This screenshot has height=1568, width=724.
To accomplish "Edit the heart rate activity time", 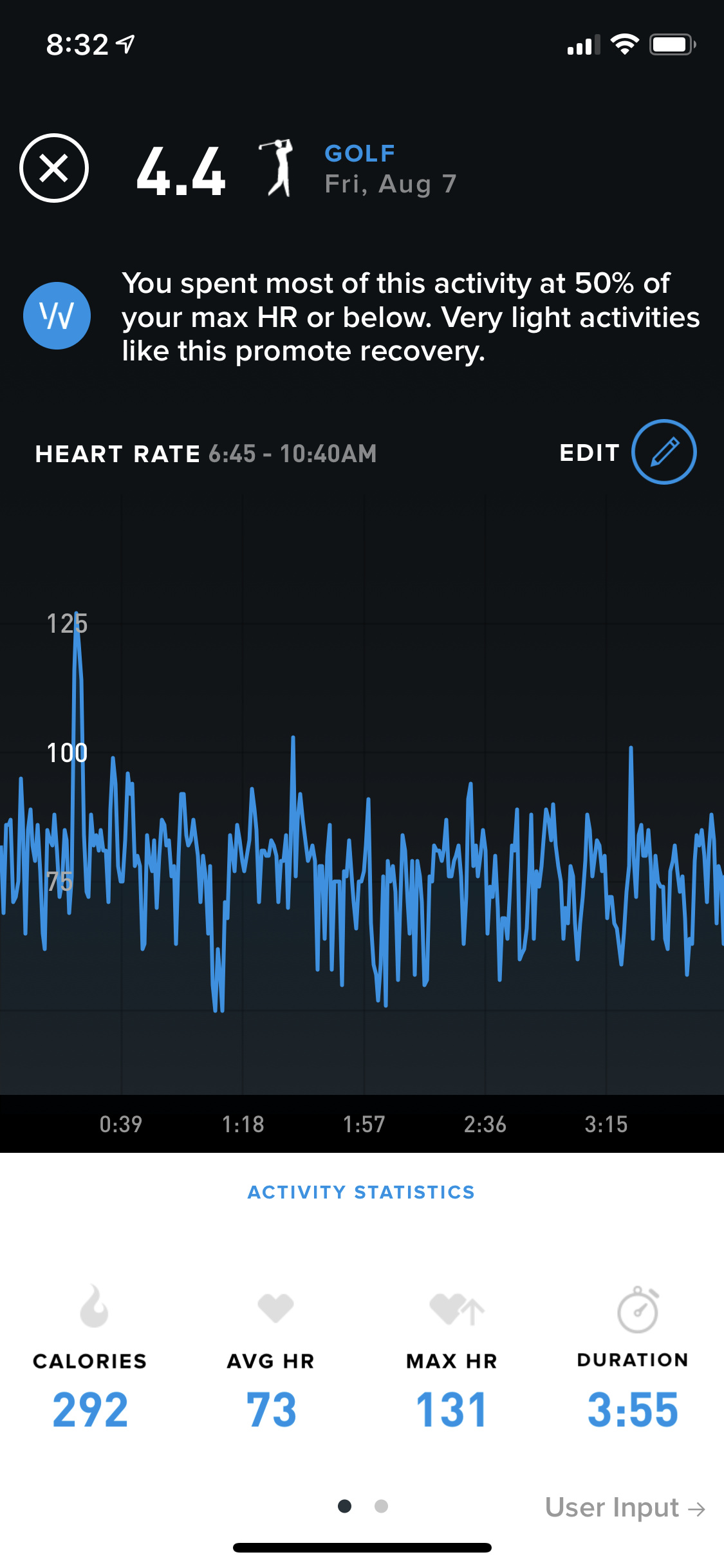I will click(x=663, y=452).
